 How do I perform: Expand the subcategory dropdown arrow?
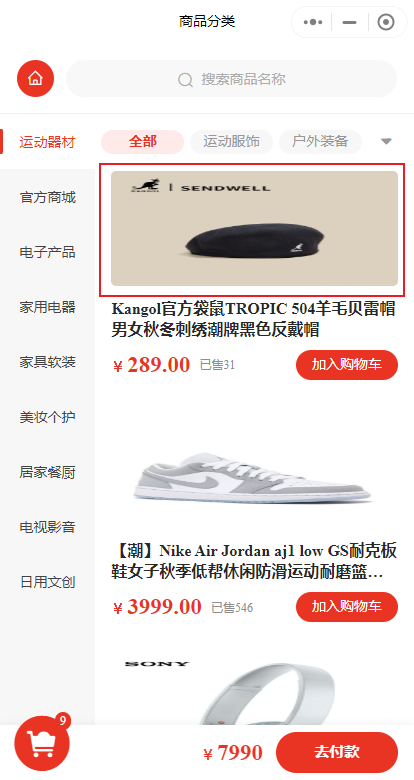tap(386, 142)
